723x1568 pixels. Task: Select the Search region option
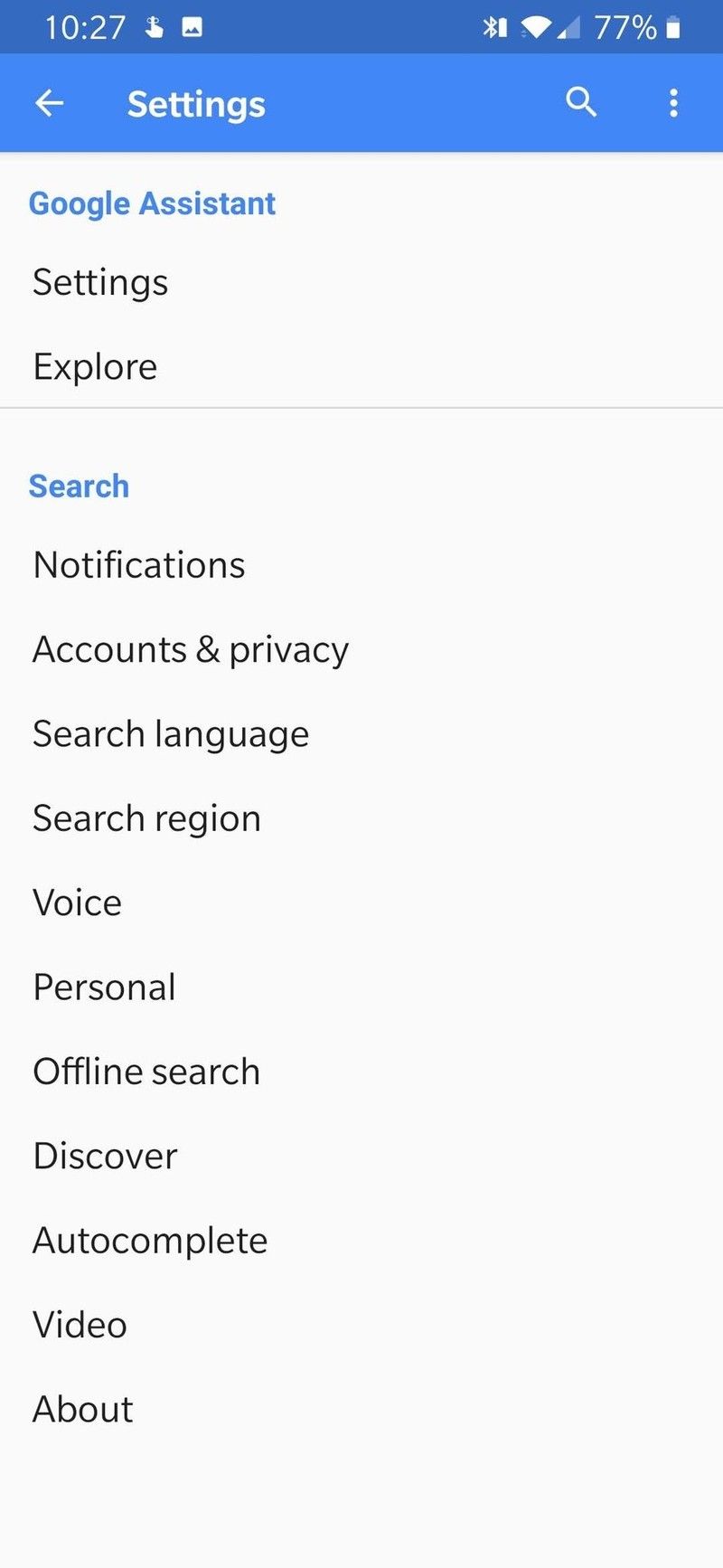(146, 817)
